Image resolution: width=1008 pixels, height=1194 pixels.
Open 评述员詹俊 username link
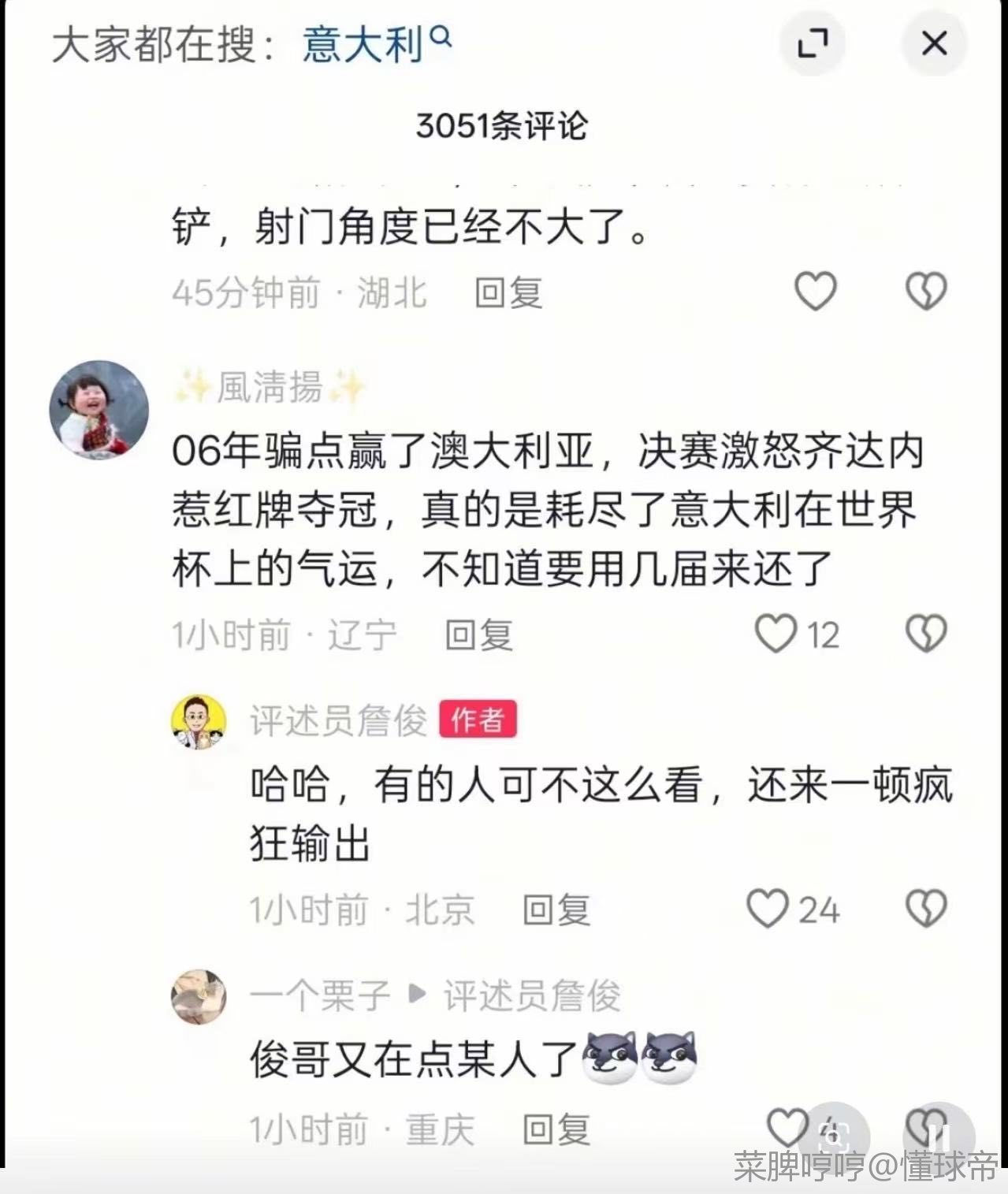click(338, 720)
